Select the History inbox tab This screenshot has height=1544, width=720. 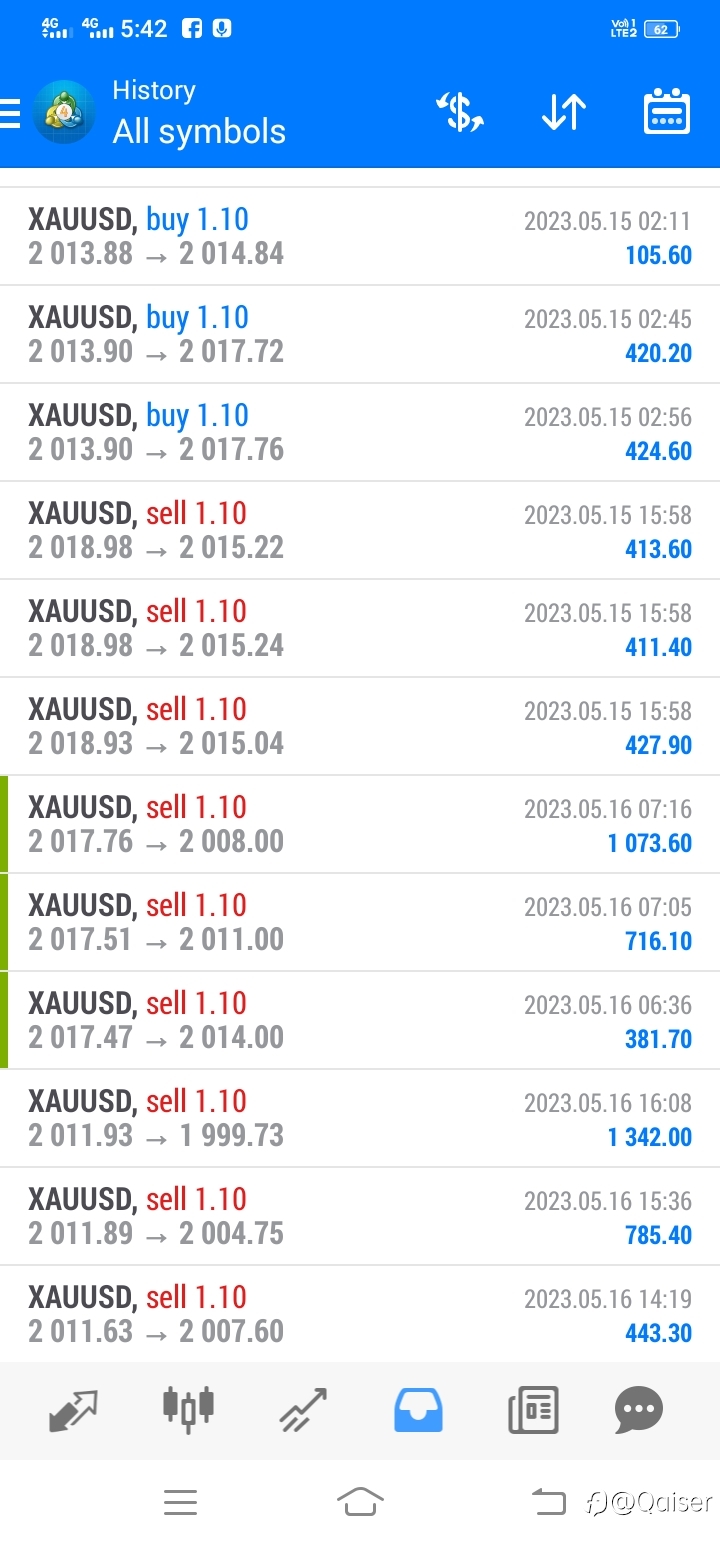point(418,1410)
